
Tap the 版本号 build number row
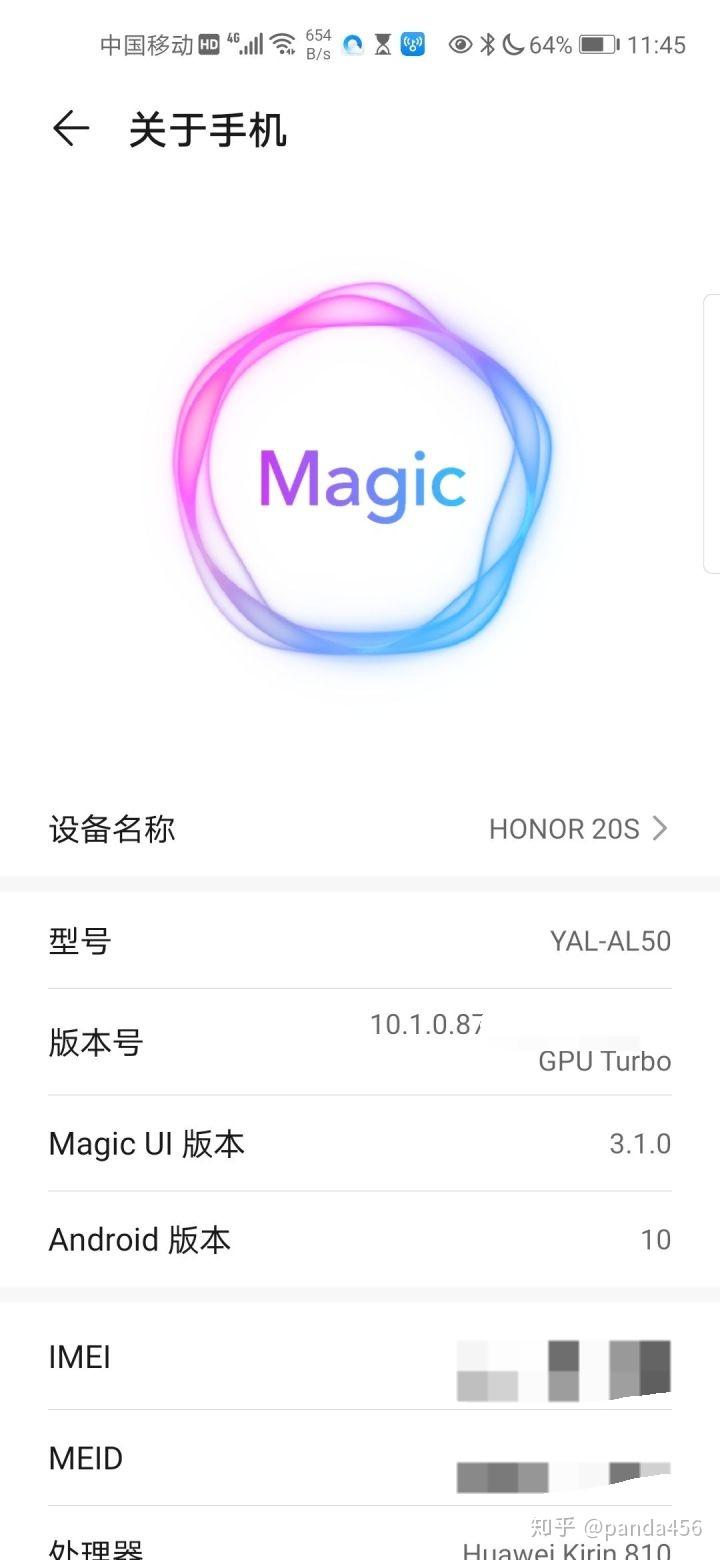360,1042
